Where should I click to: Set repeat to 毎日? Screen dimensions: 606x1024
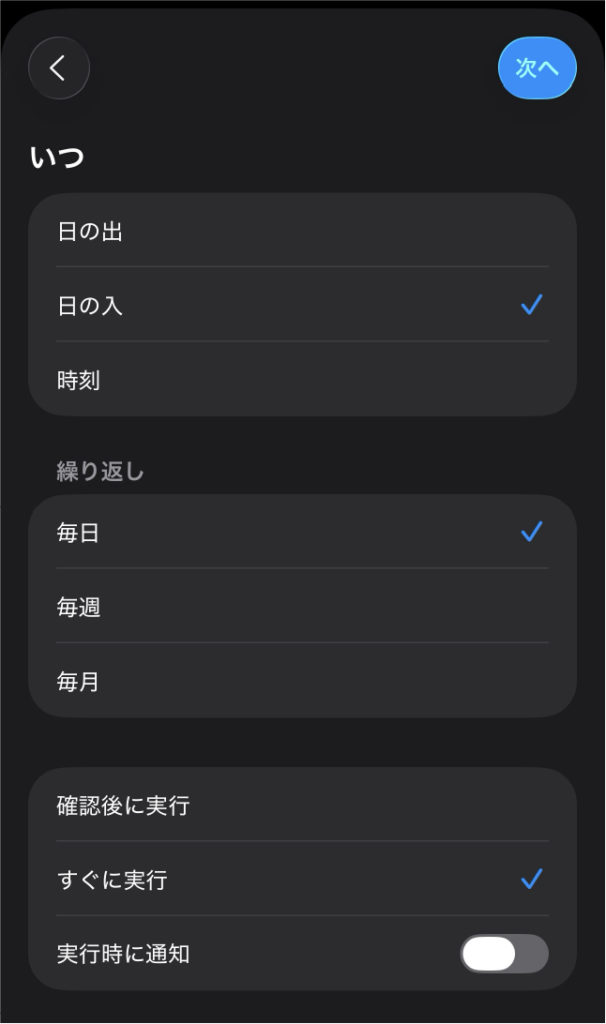pos(302,532)
